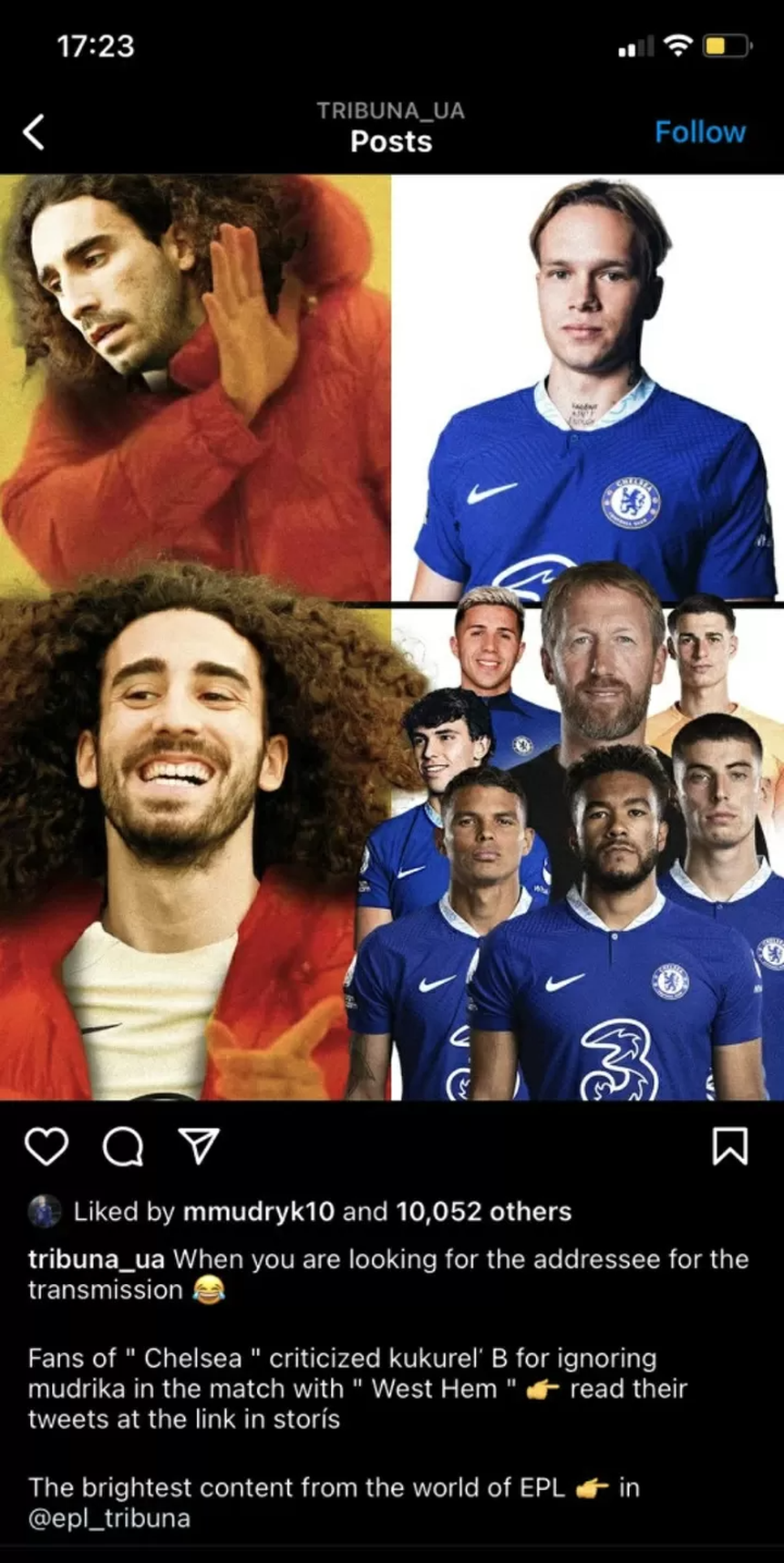
Task: Open tribuna_ua profile from the caption username
Action: pos(96,1259)
